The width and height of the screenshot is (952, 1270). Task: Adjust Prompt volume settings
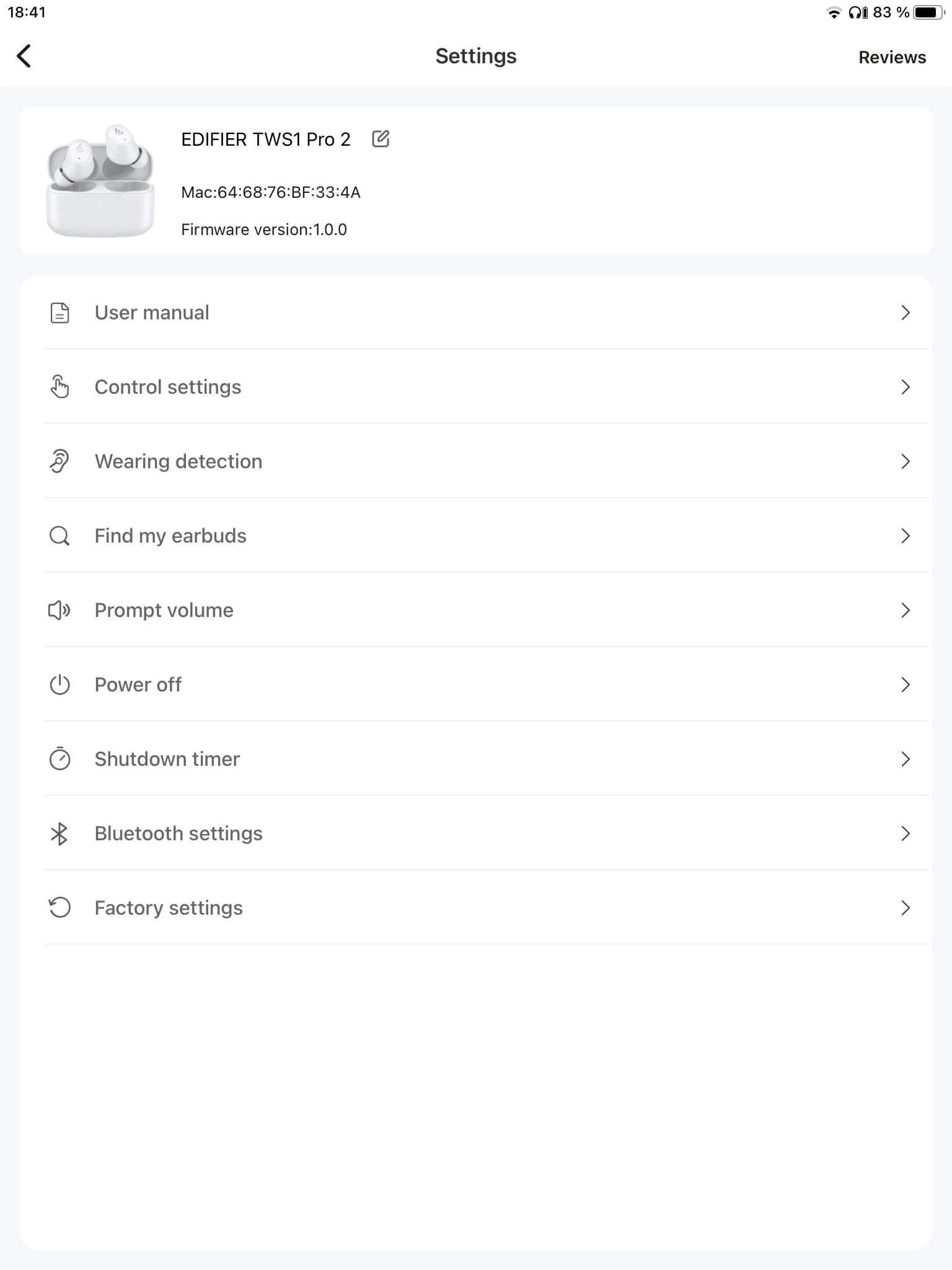click(476, 610)
